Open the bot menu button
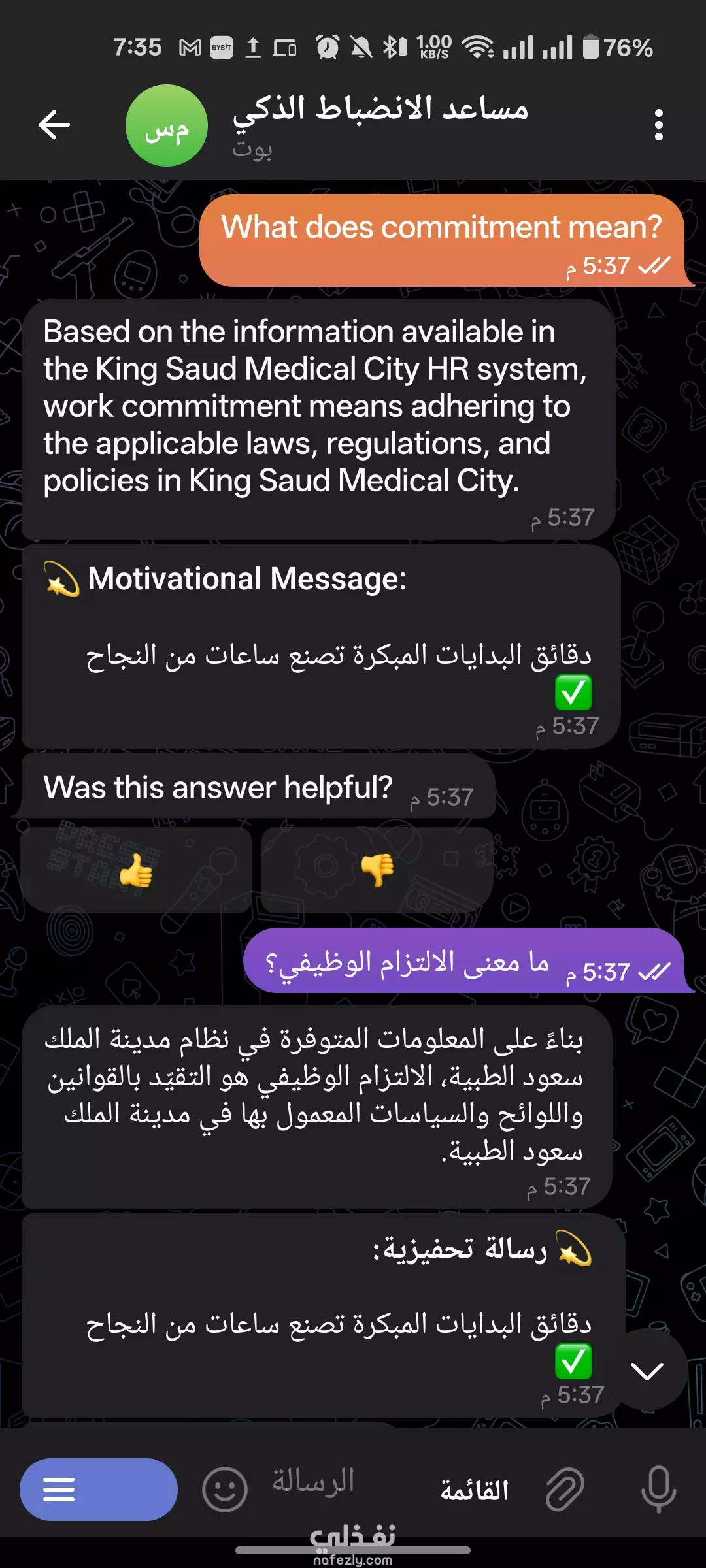The height and width of the screenshot is (1568, 706). point(99,1490)
